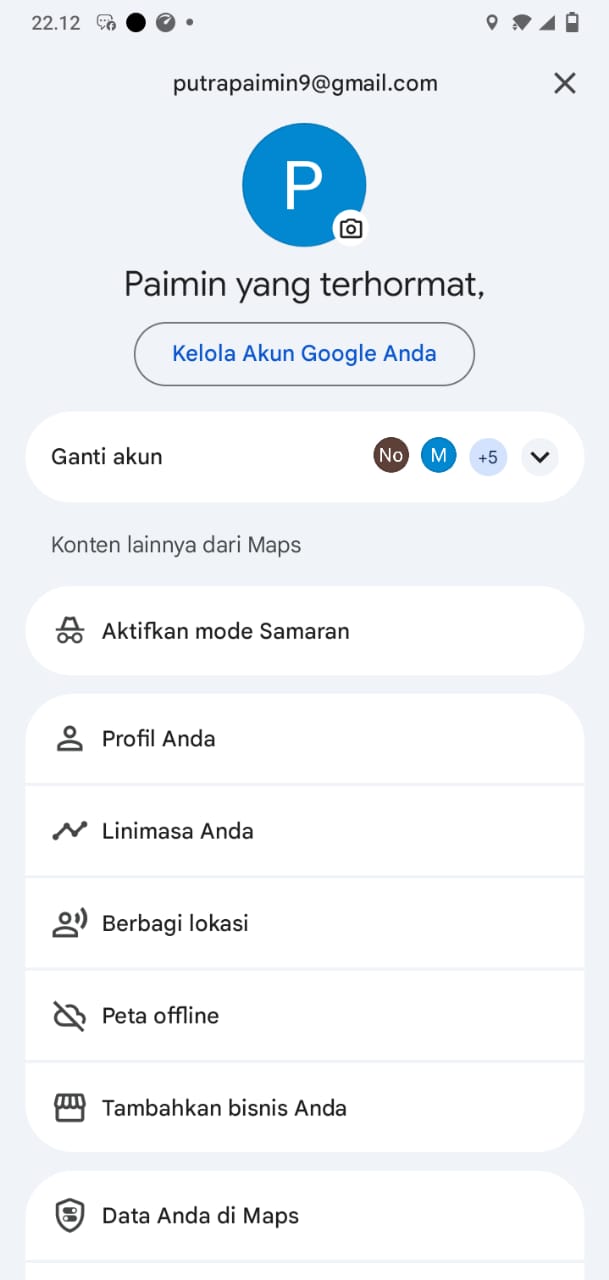The image size is (609, 1280).
Task: Switch to the M account avatar
Action: coord(438,456)
